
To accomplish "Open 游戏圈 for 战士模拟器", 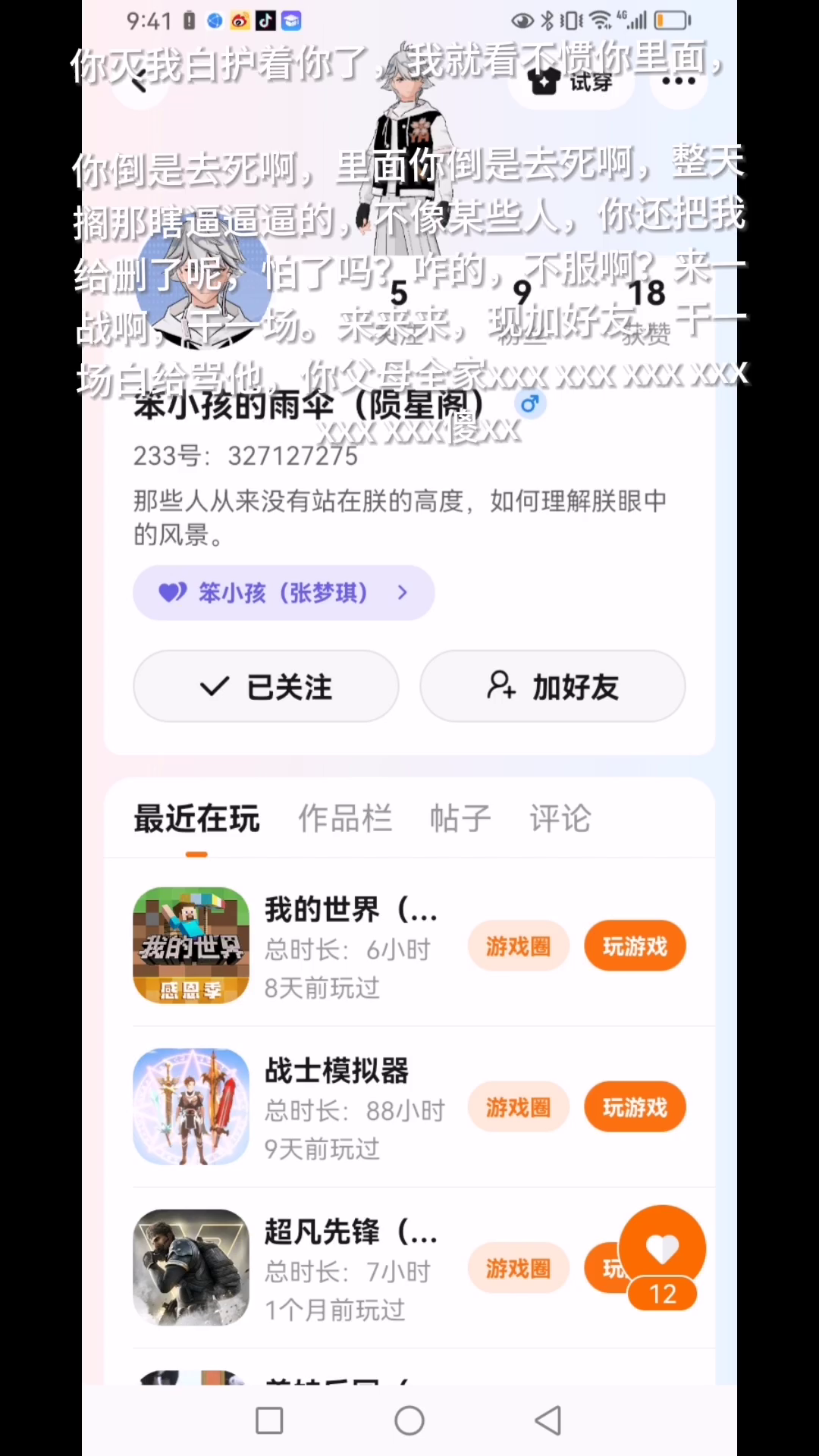I will click(519, 1108).
